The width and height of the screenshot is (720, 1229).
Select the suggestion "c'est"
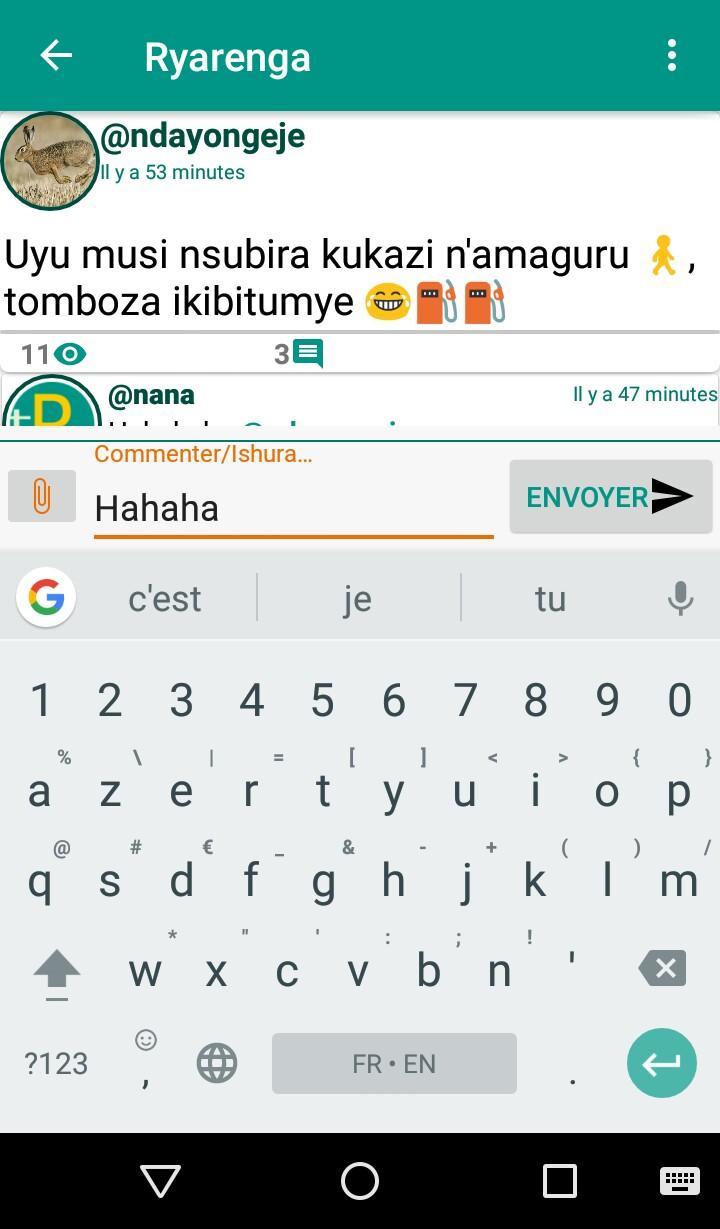coord(165,598)
